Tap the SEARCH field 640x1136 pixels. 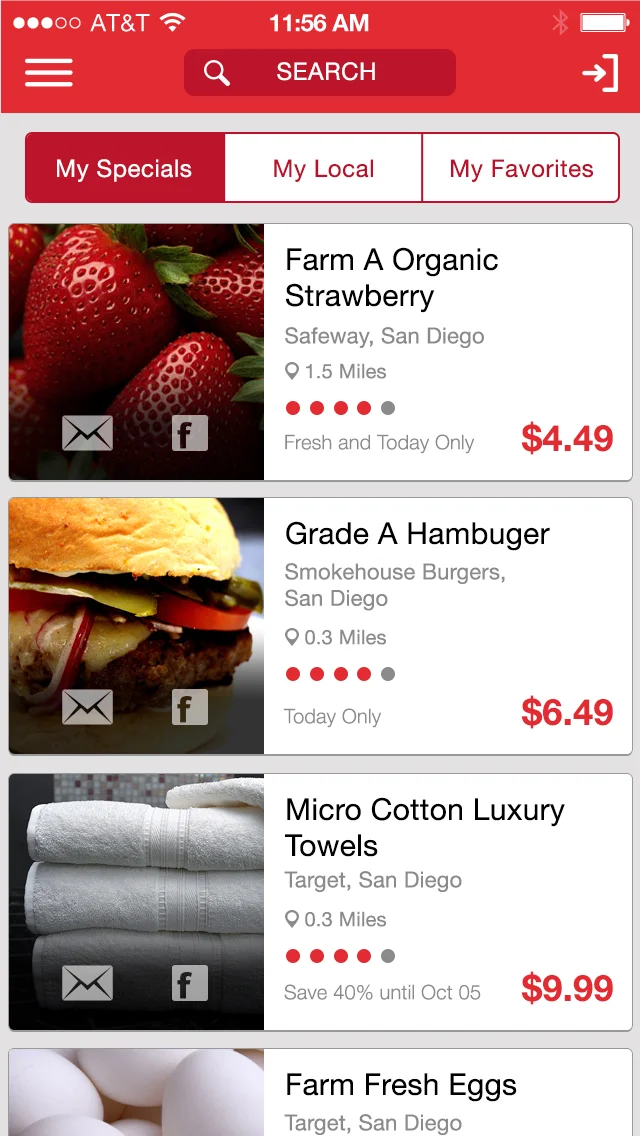pyautogui.click(x=320, y=72)
